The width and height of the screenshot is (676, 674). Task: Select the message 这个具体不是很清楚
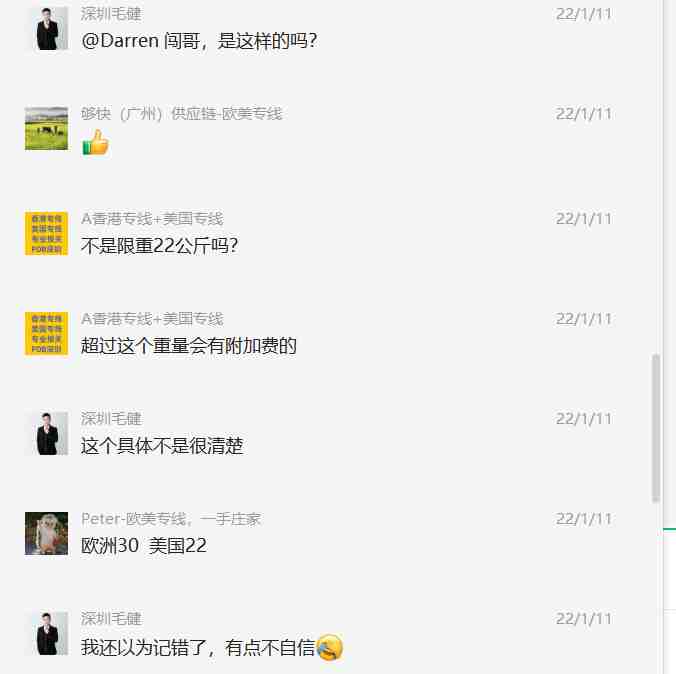tap(162, 446)
